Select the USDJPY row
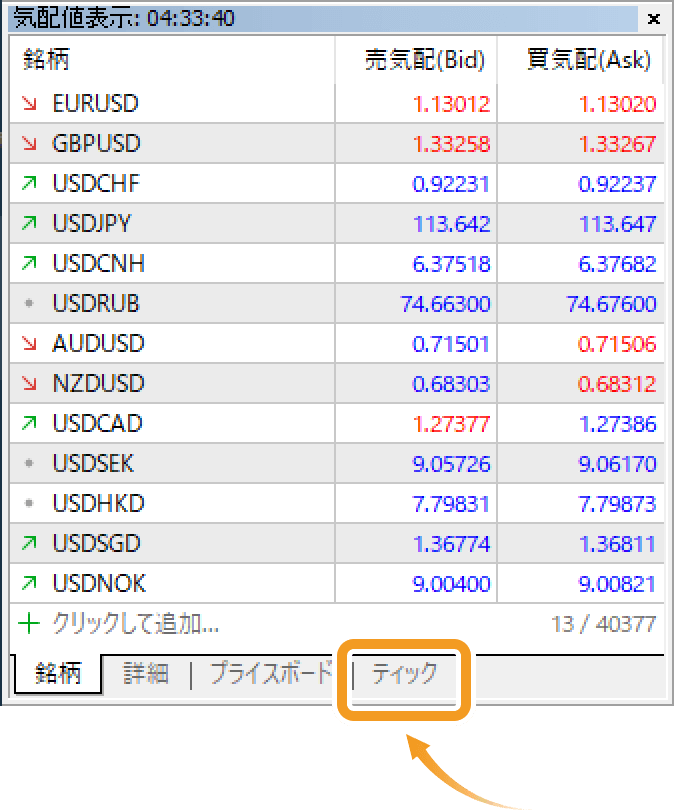This screenshot has height=810, width=674. click(x=92, y=223)
